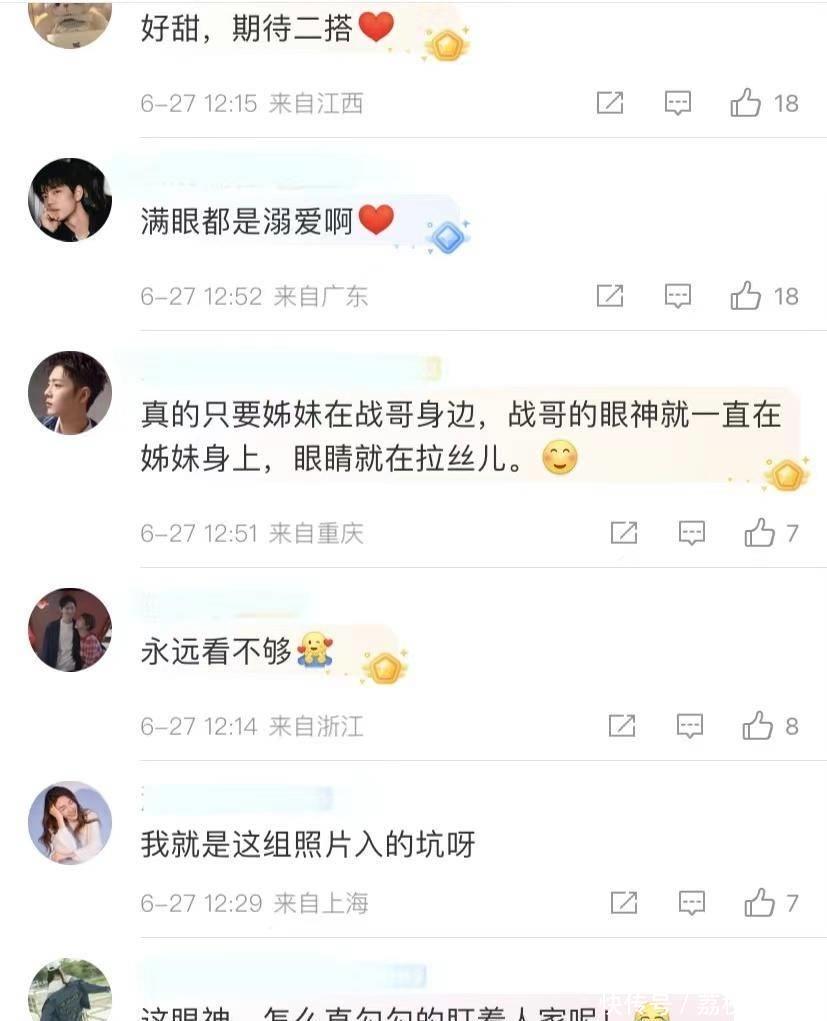Open avatar of "永远看不够" commenter
Image resolution: width=827 pixels, height=1021 pixels.
pyautogui.click(x=70, y=630)
